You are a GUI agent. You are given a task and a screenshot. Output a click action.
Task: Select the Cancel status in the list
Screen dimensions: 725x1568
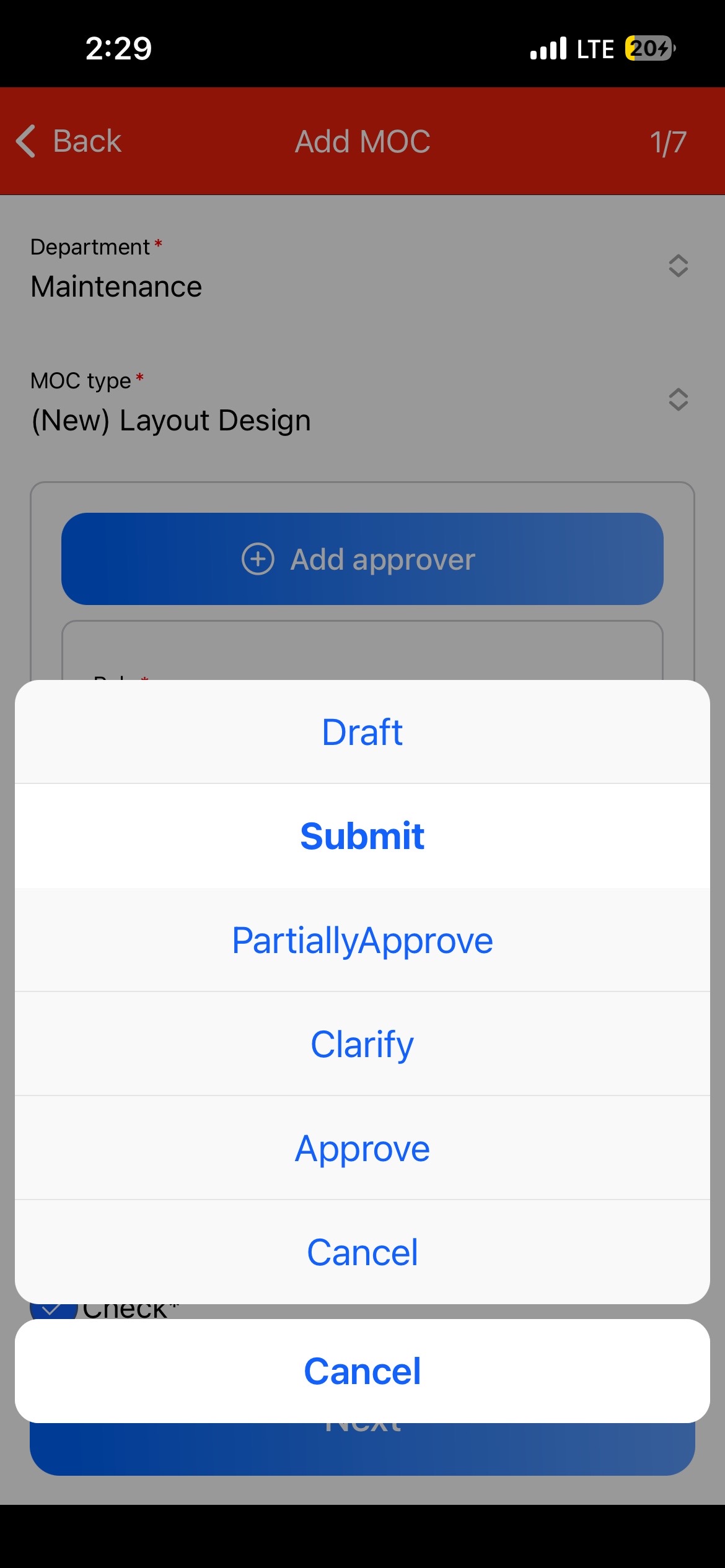pyautogui.click(x=362, y=1252)
